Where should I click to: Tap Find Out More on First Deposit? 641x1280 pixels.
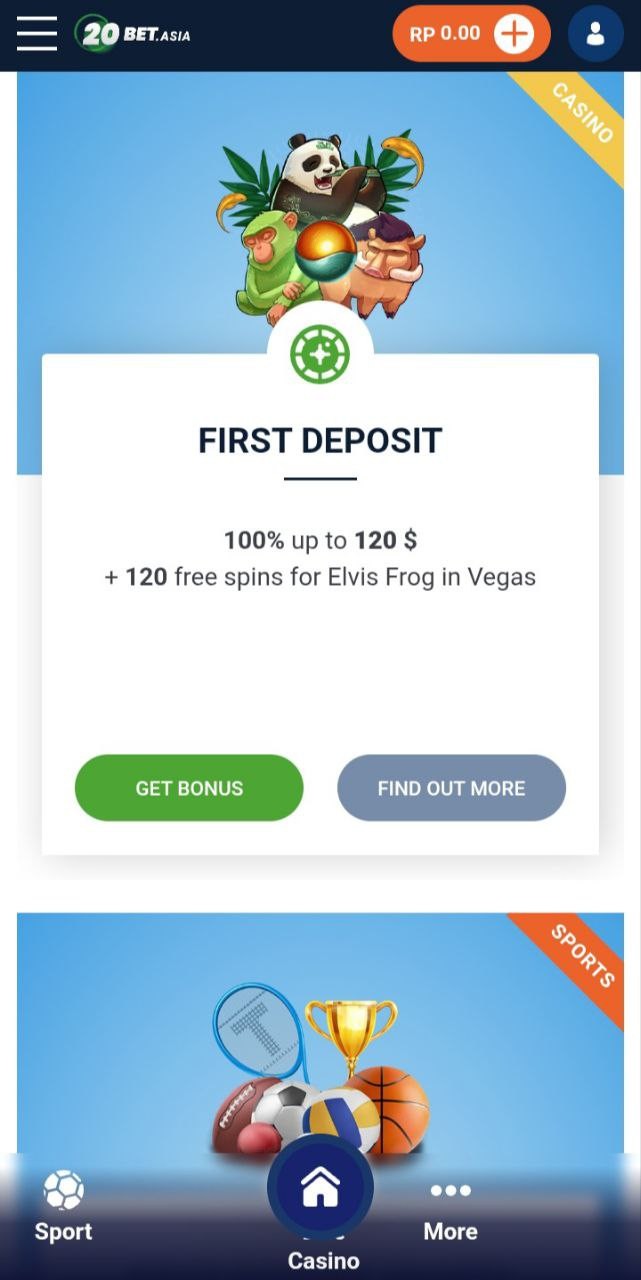pos(451,788)
